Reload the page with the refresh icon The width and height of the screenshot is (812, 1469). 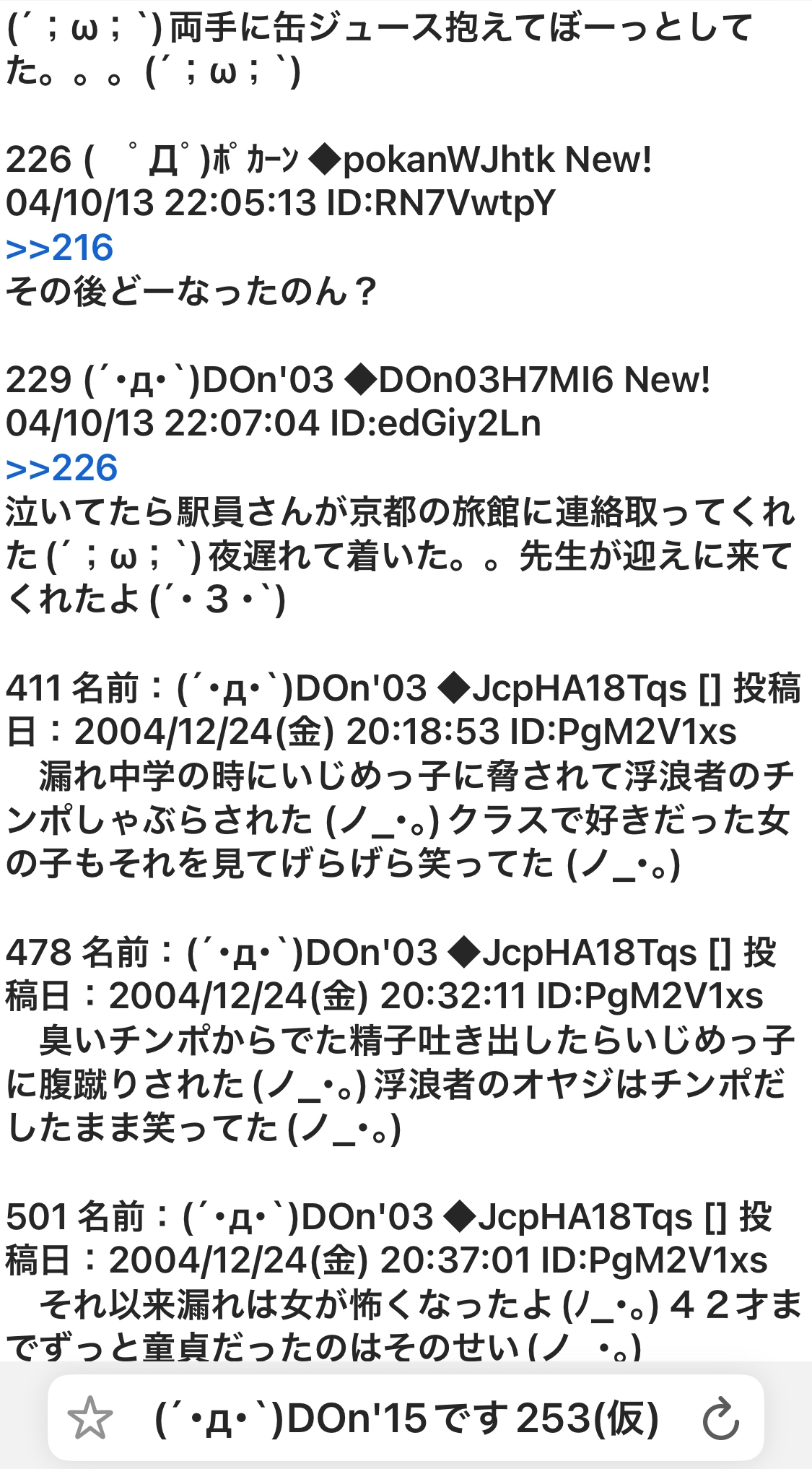pos(720,1419)
